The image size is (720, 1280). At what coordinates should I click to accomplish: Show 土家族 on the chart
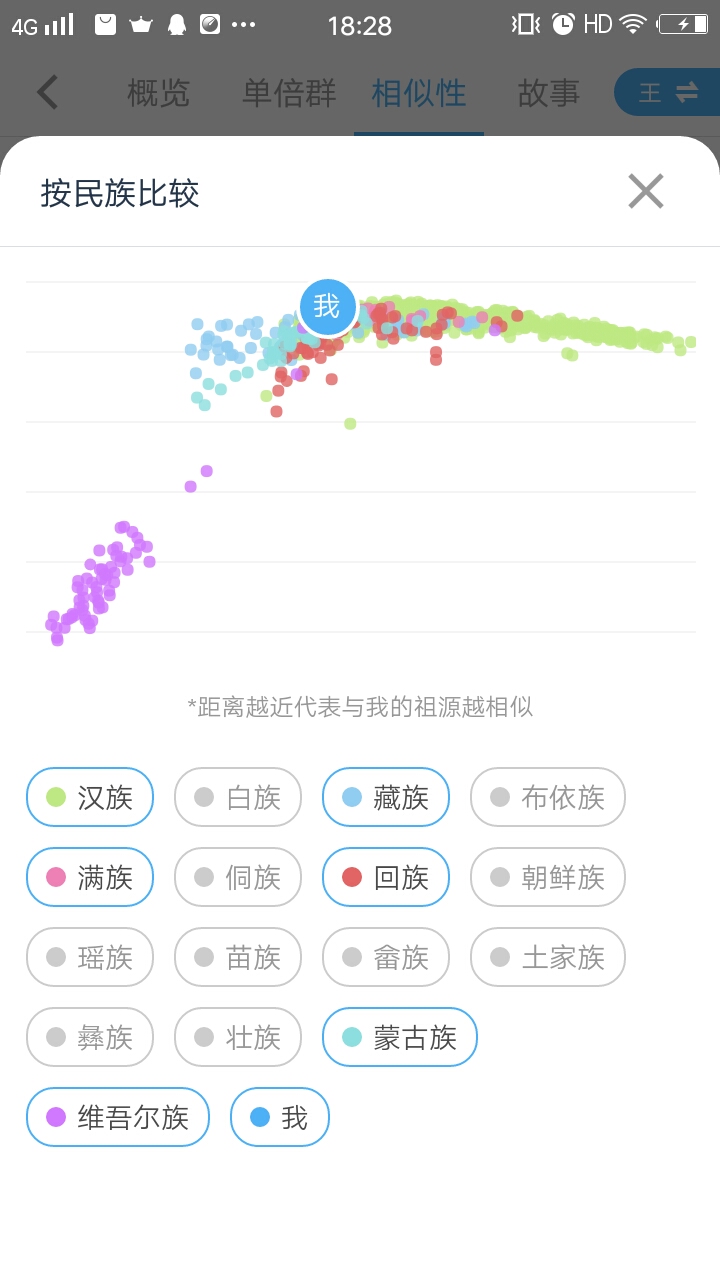(x=548, y=957)
